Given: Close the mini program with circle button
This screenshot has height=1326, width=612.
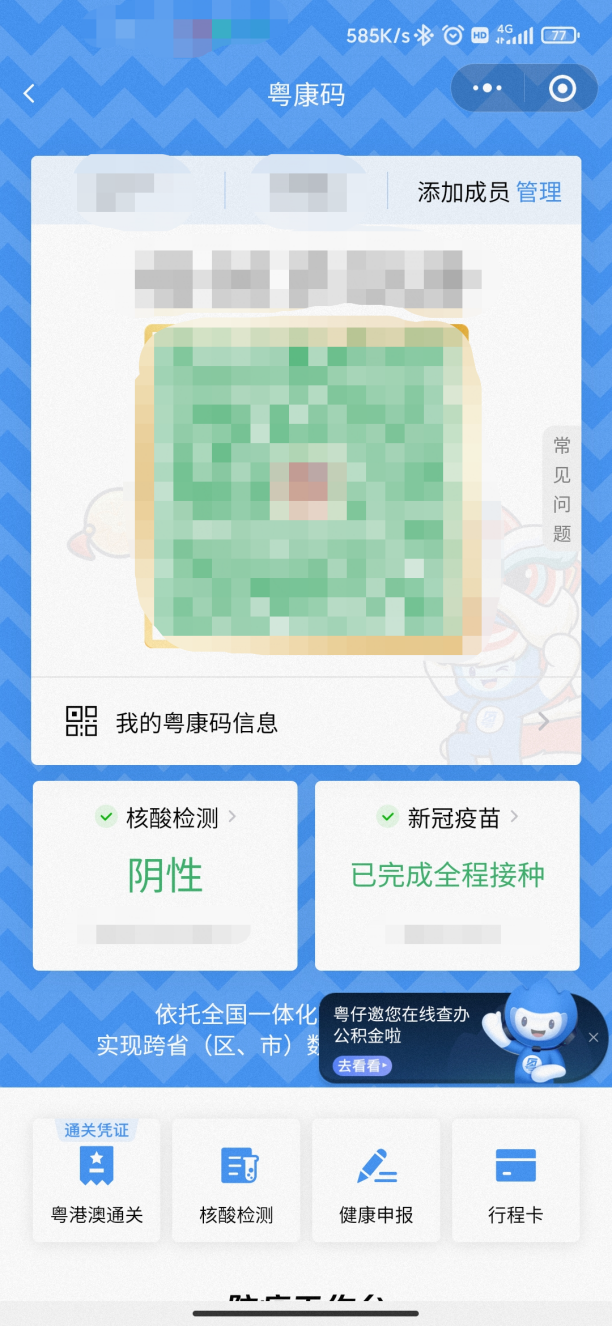Looking at the screenshot, I should pos(562,89).
